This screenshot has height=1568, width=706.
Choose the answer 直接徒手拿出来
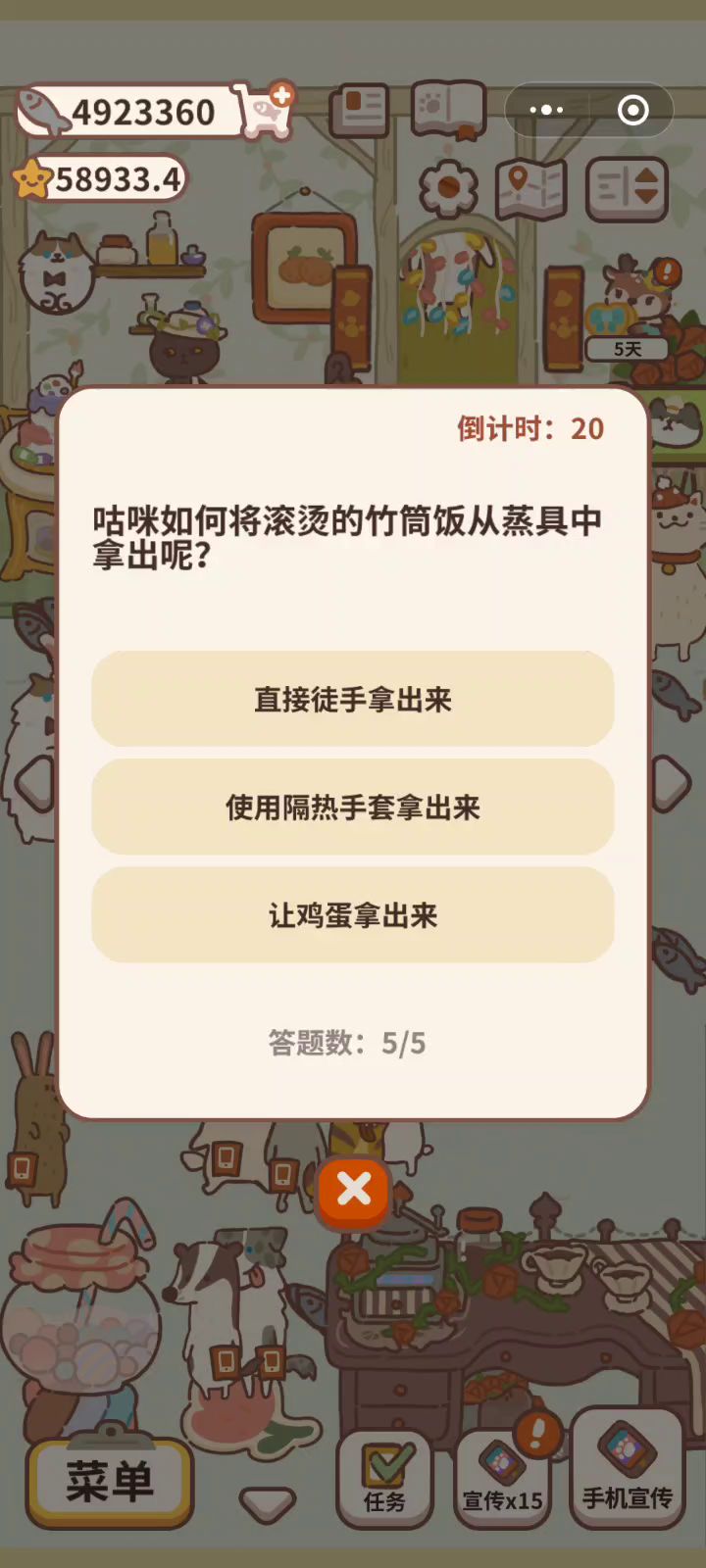tap(353, 700)
